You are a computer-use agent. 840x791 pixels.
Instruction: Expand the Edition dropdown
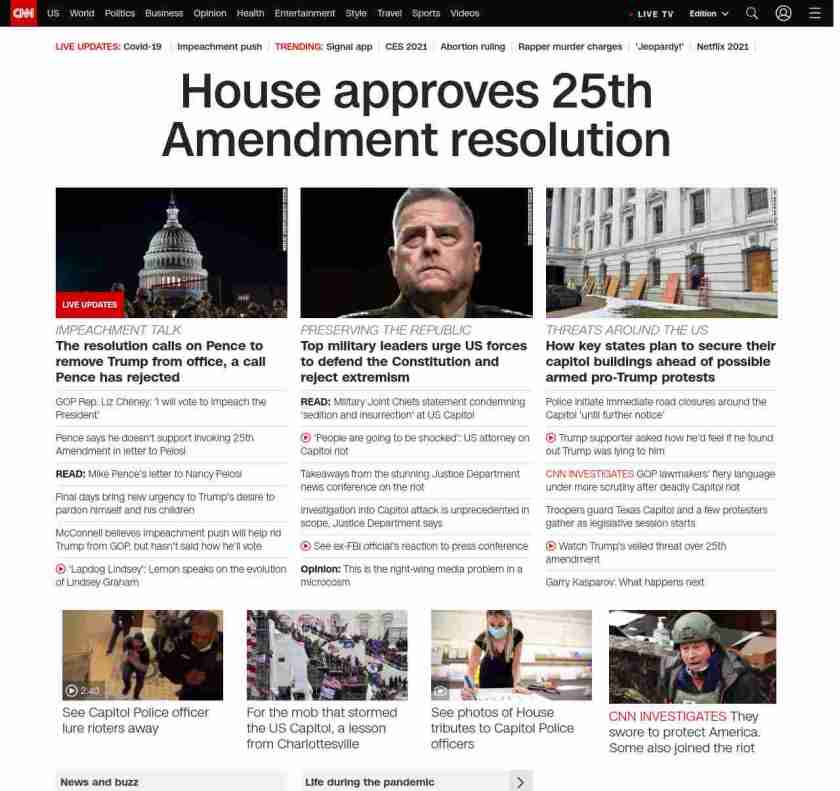(x=709, y=14)
